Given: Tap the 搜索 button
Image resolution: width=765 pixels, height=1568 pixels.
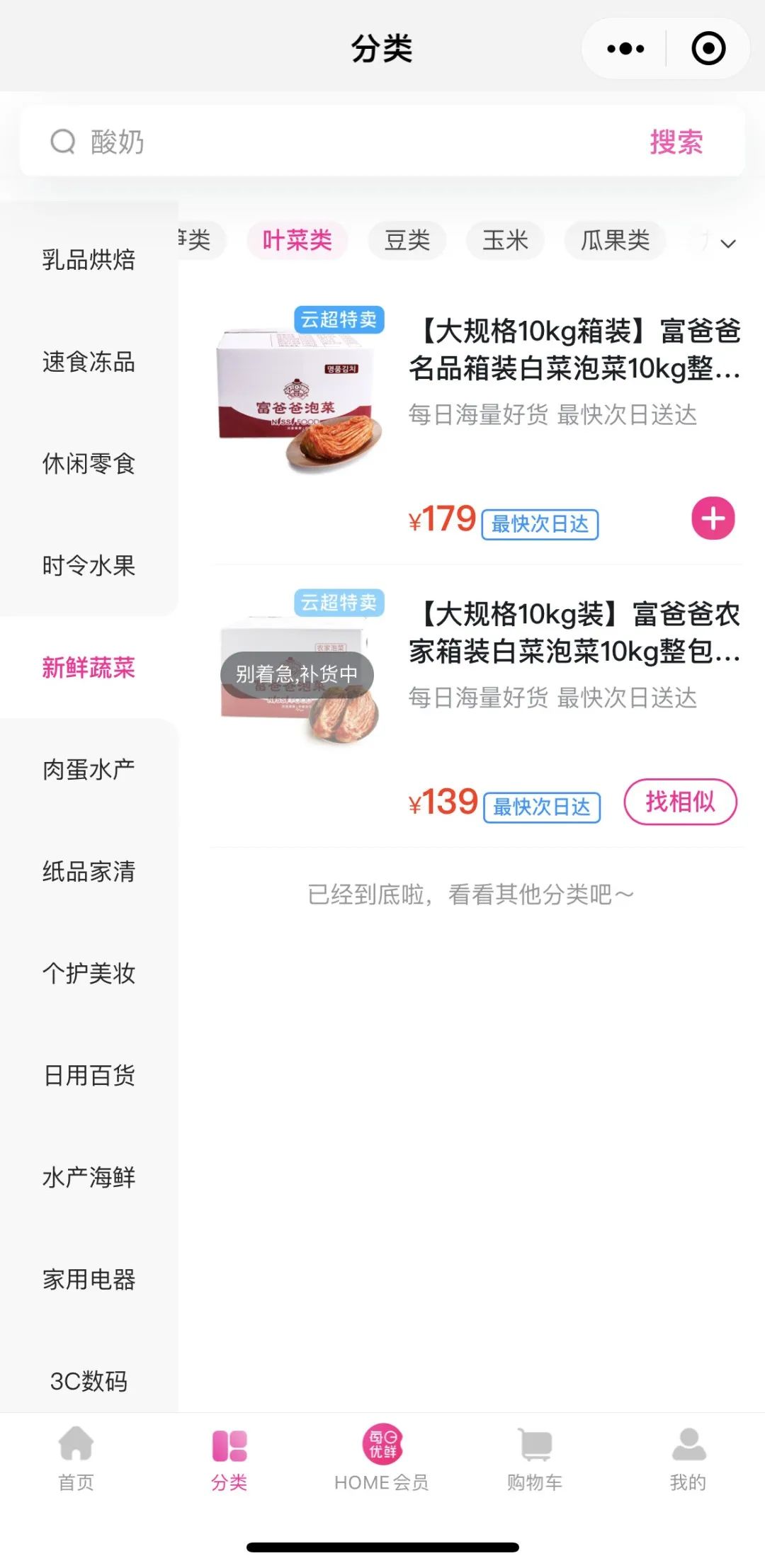Looking at the screenshot, I should point(676,142).
